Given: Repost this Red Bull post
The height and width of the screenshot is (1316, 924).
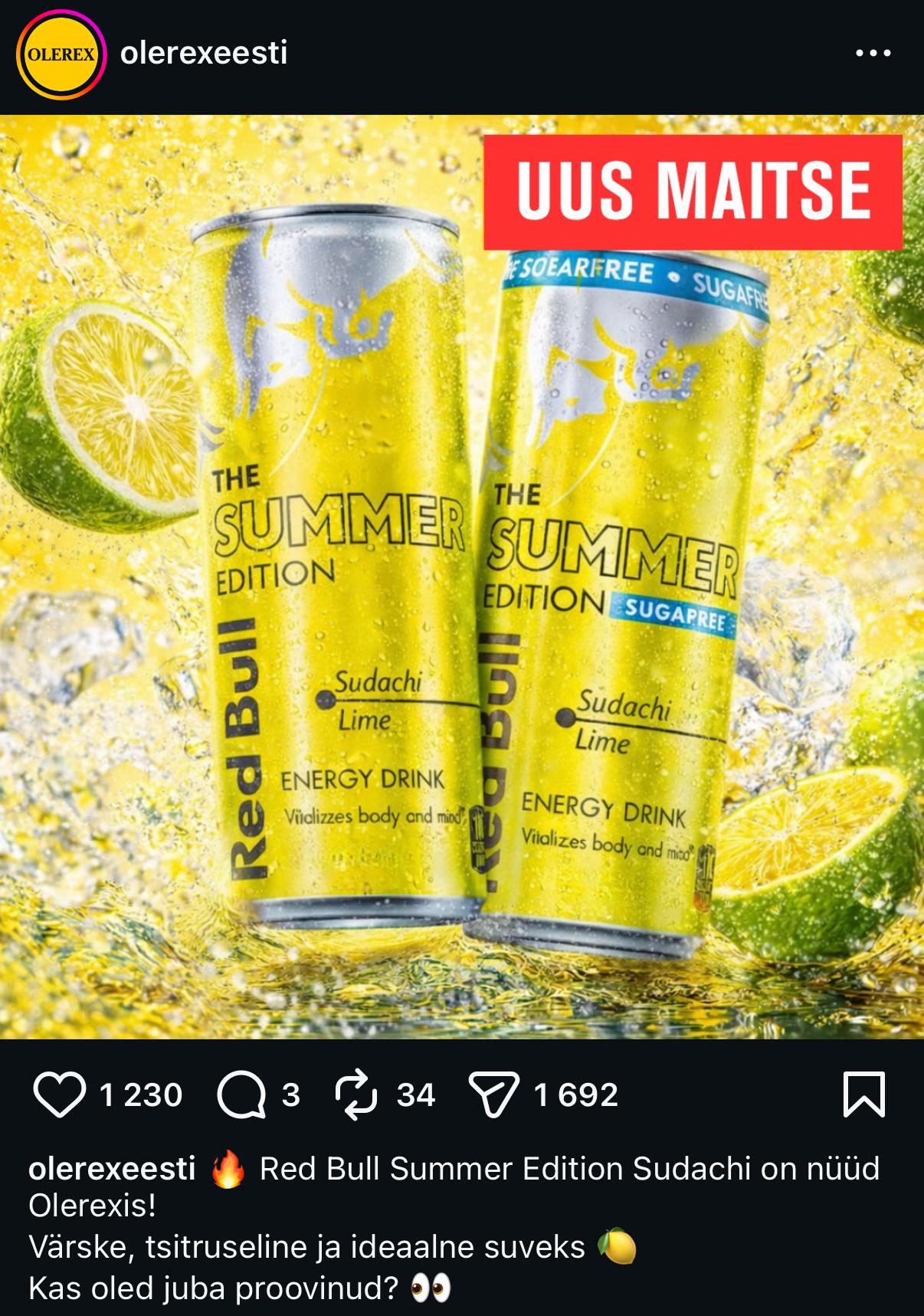Looking at the screenshot, I should (x=356, y=1094).
